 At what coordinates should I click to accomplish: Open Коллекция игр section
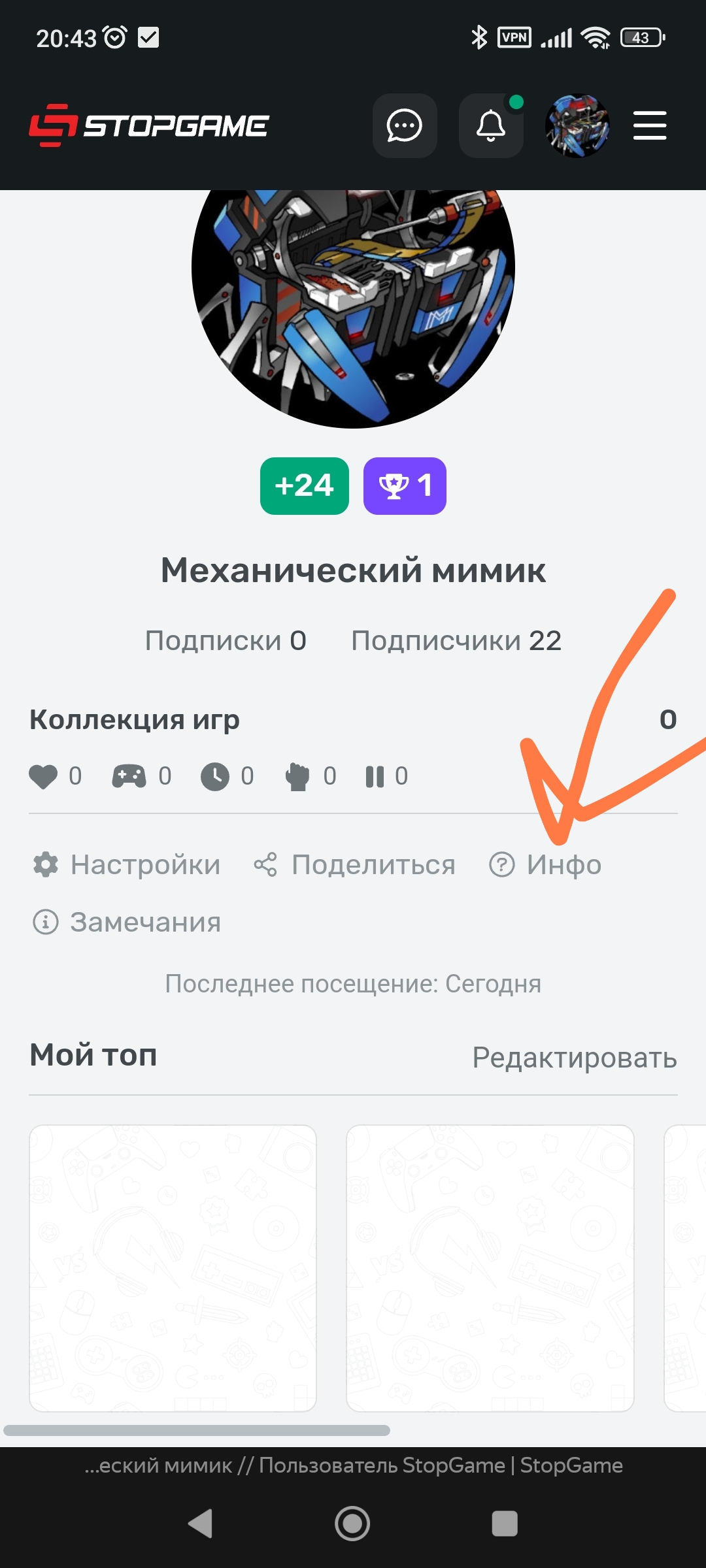pos(135,719)
